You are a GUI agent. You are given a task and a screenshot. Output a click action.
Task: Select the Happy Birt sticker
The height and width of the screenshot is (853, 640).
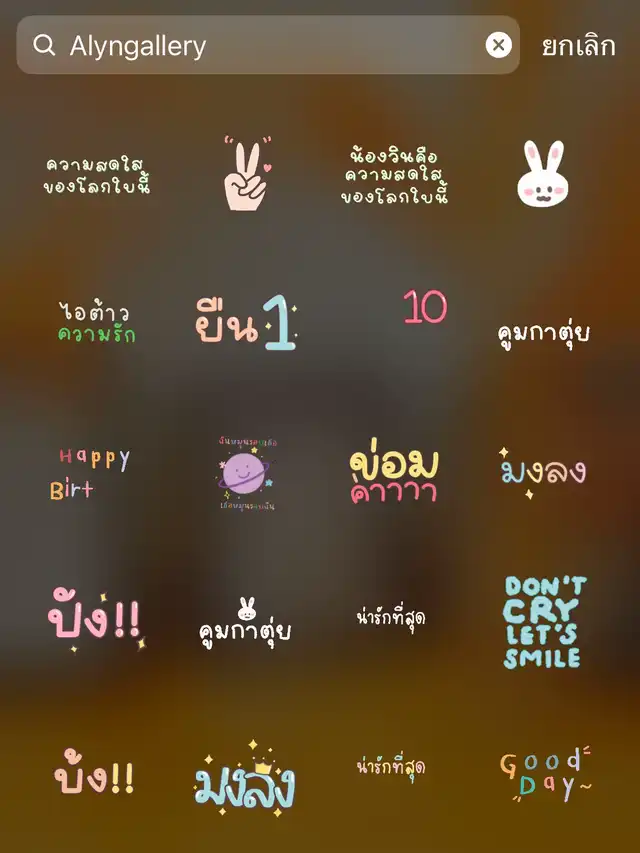(91, 473)
